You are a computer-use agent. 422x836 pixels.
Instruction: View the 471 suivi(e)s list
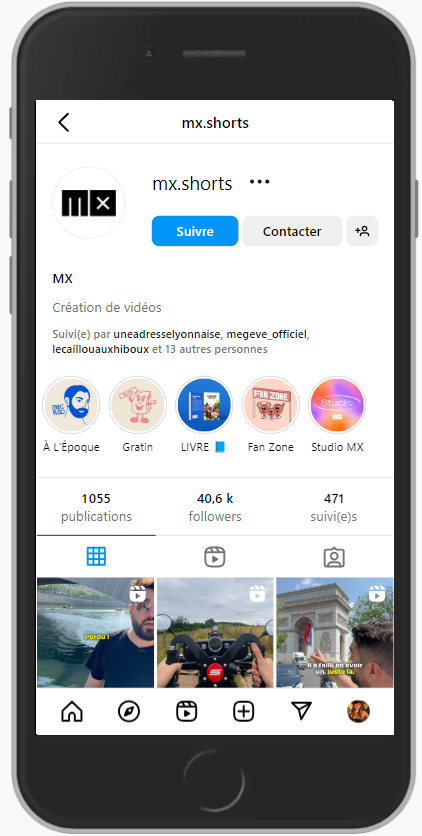[x=334, y=507]
